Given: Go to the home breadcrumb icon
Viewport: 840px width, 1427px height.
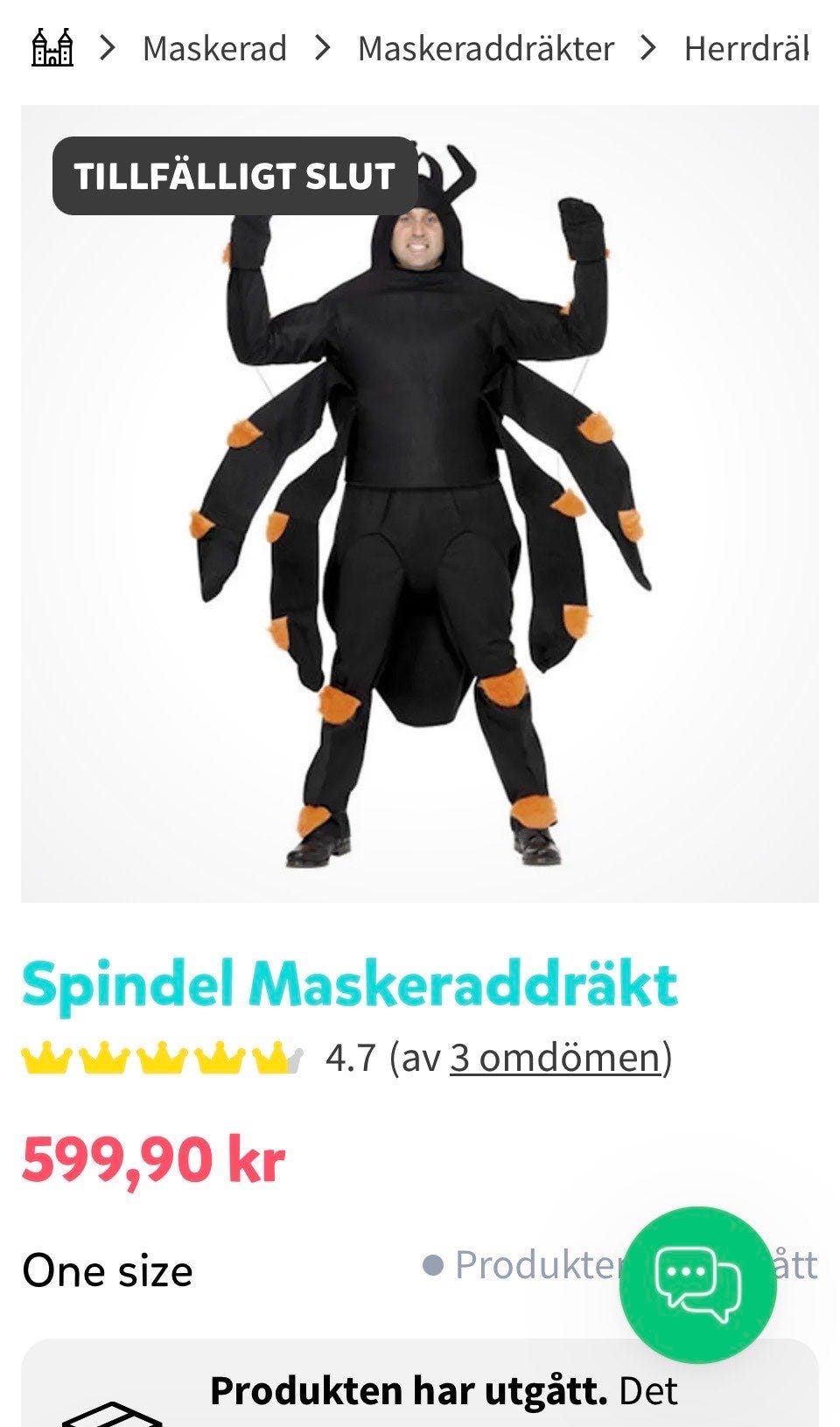Looking at the screenshot, I should [x=52, y=47].
